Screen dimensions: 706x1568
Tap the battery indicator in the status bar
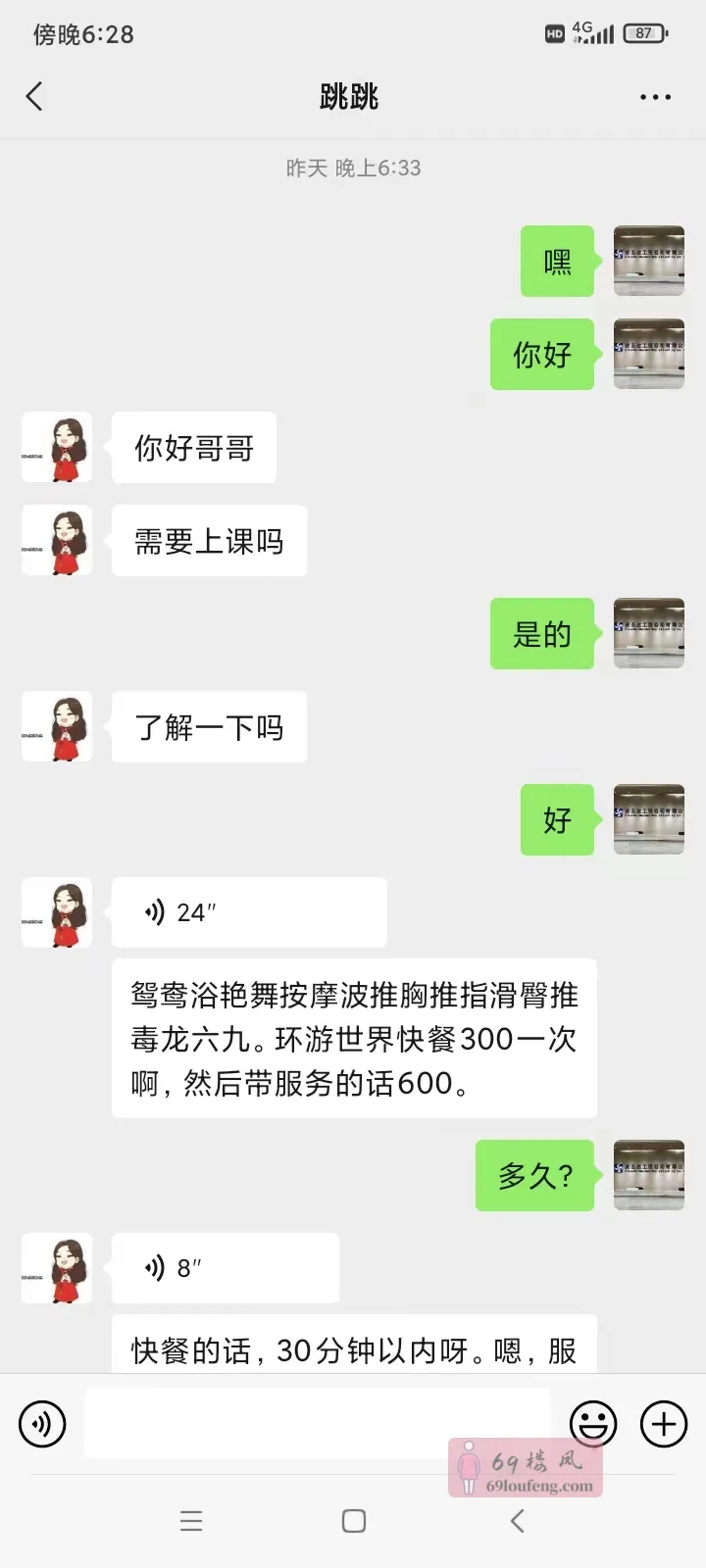(x=646, y=32)
